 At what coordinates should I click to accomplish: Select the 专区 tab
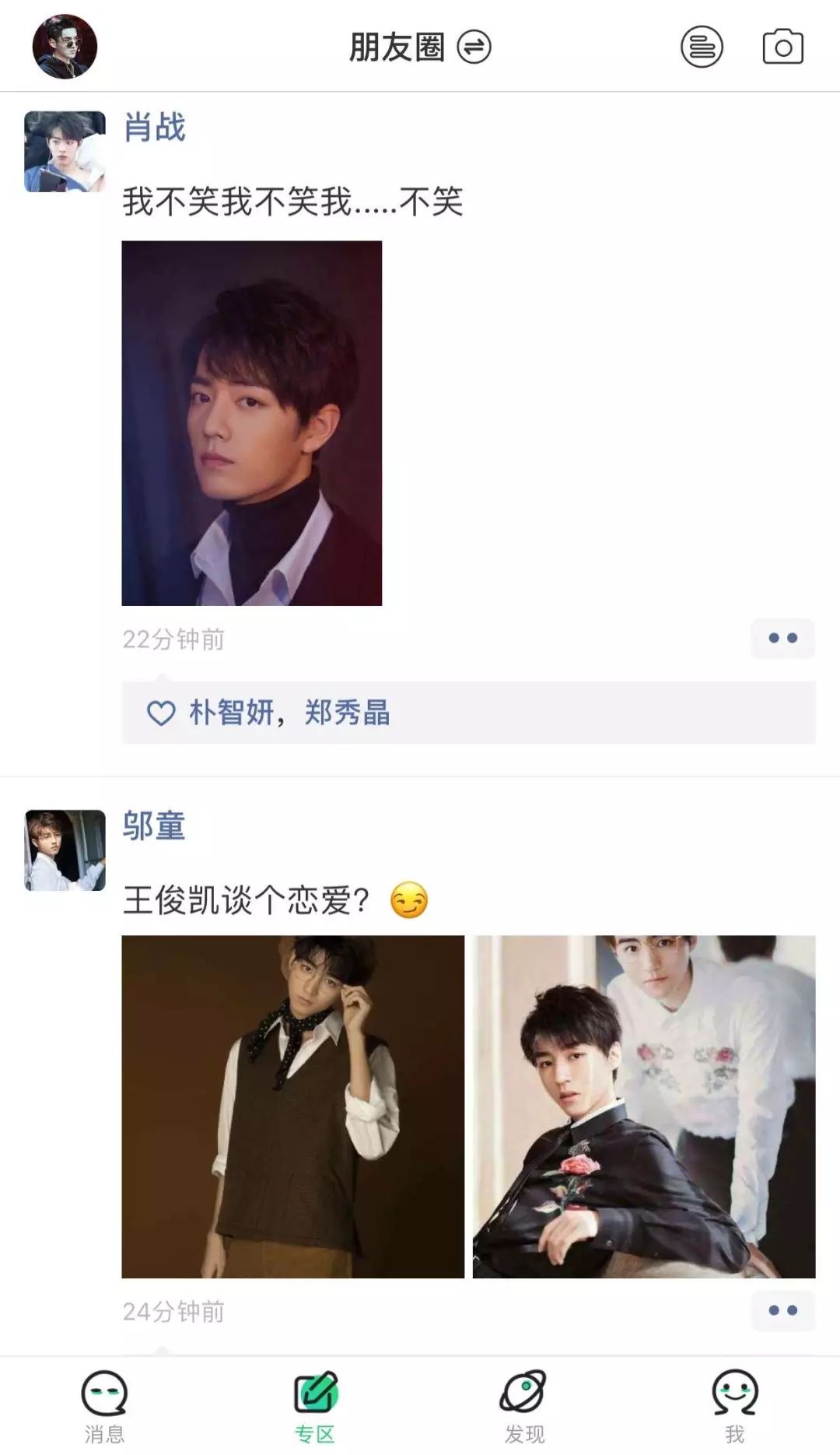pos(315,1407)
